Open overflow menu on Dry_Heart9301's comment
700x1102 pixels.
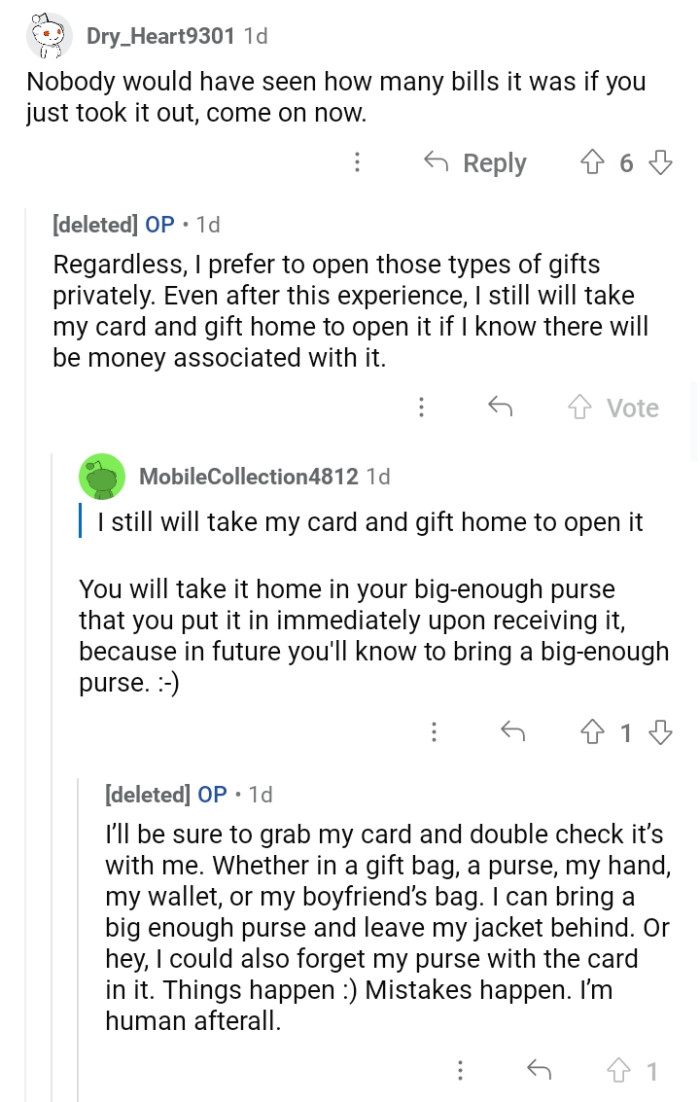pyautogui.click(x=357, y=163)
